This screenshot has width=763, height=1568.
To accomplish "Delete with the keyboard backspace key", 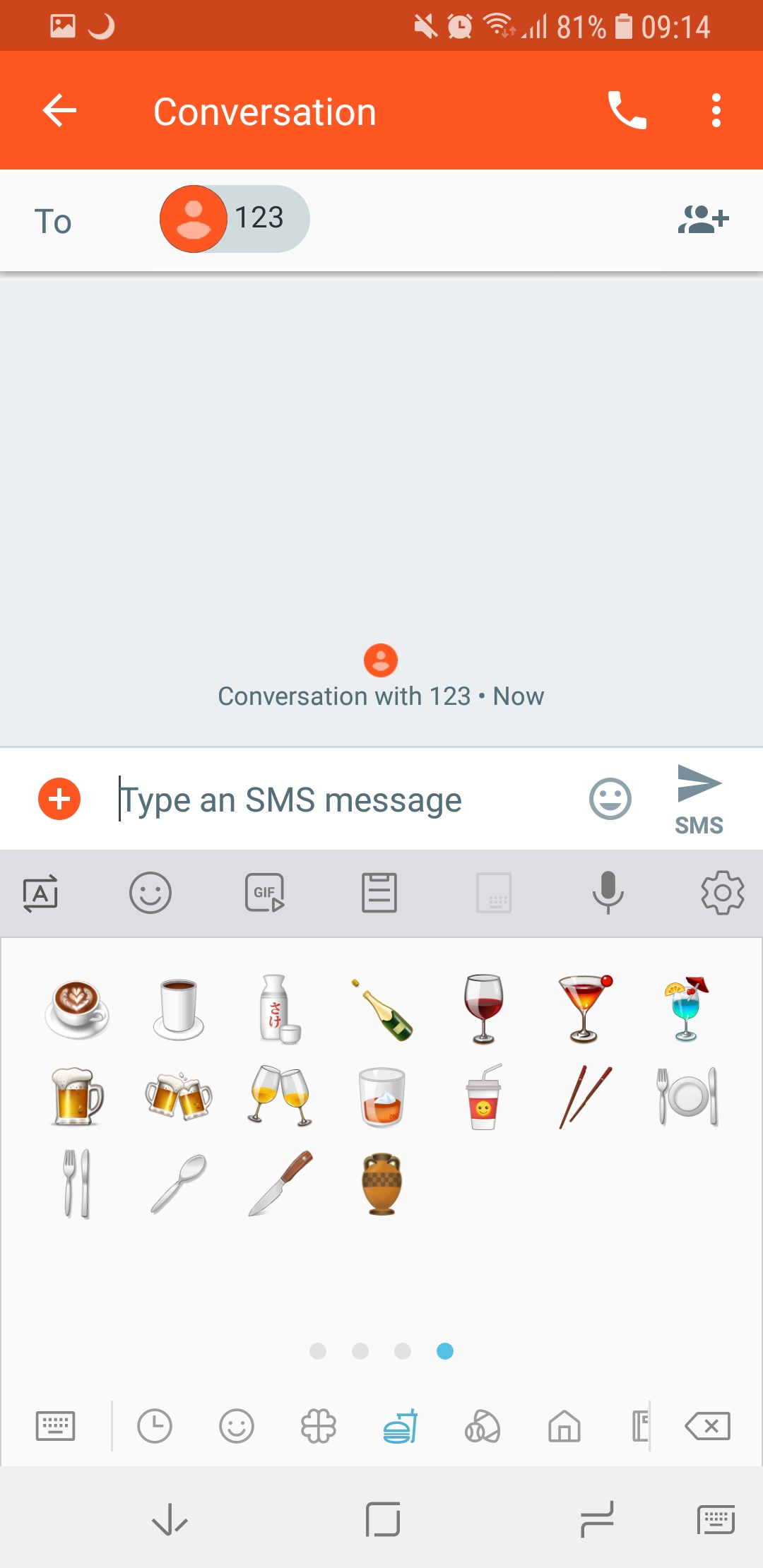I will [x=708, y=1426].
